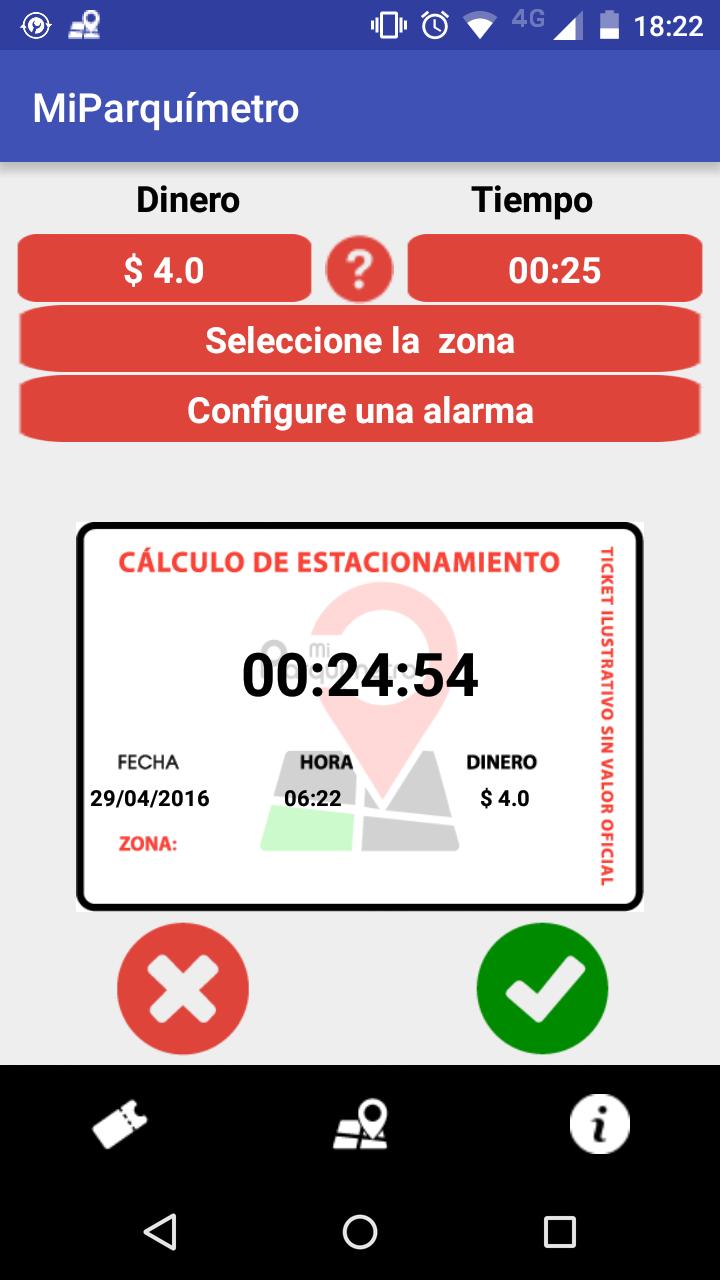Cancel the ticket using red X icon

coord(182,988)
